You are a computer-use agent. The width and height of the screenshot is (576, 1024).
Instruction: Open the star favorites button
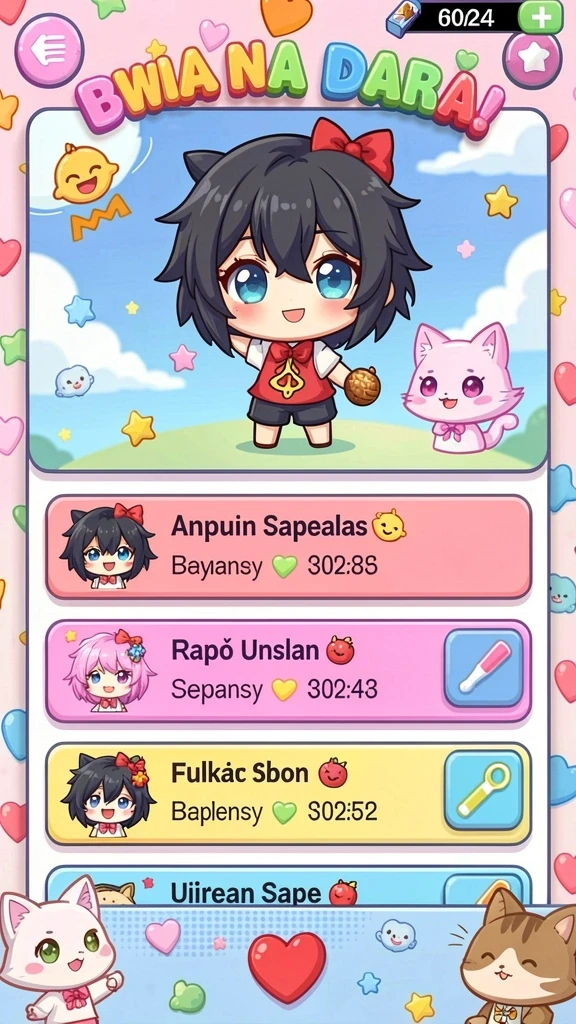(532, 59)
